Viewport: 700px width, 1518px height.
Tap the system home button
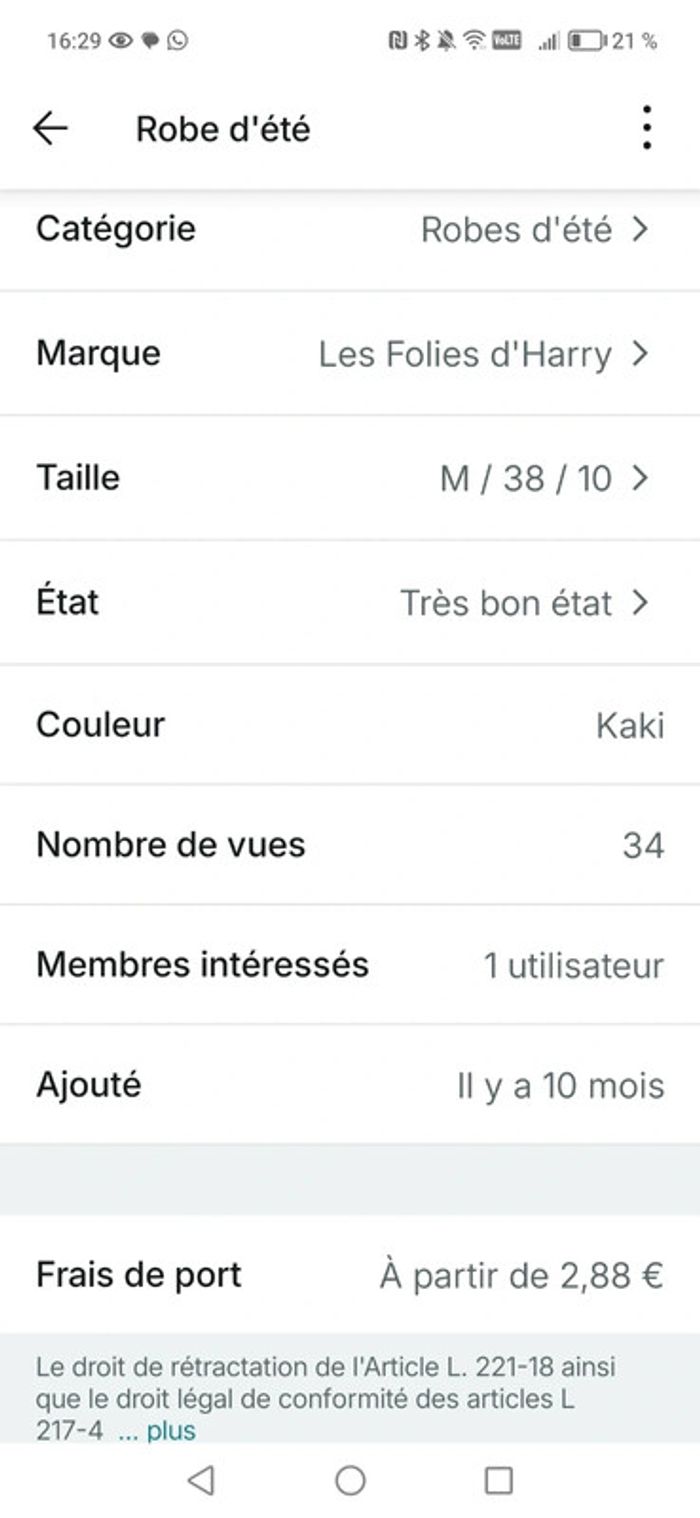click(350, 1480)
